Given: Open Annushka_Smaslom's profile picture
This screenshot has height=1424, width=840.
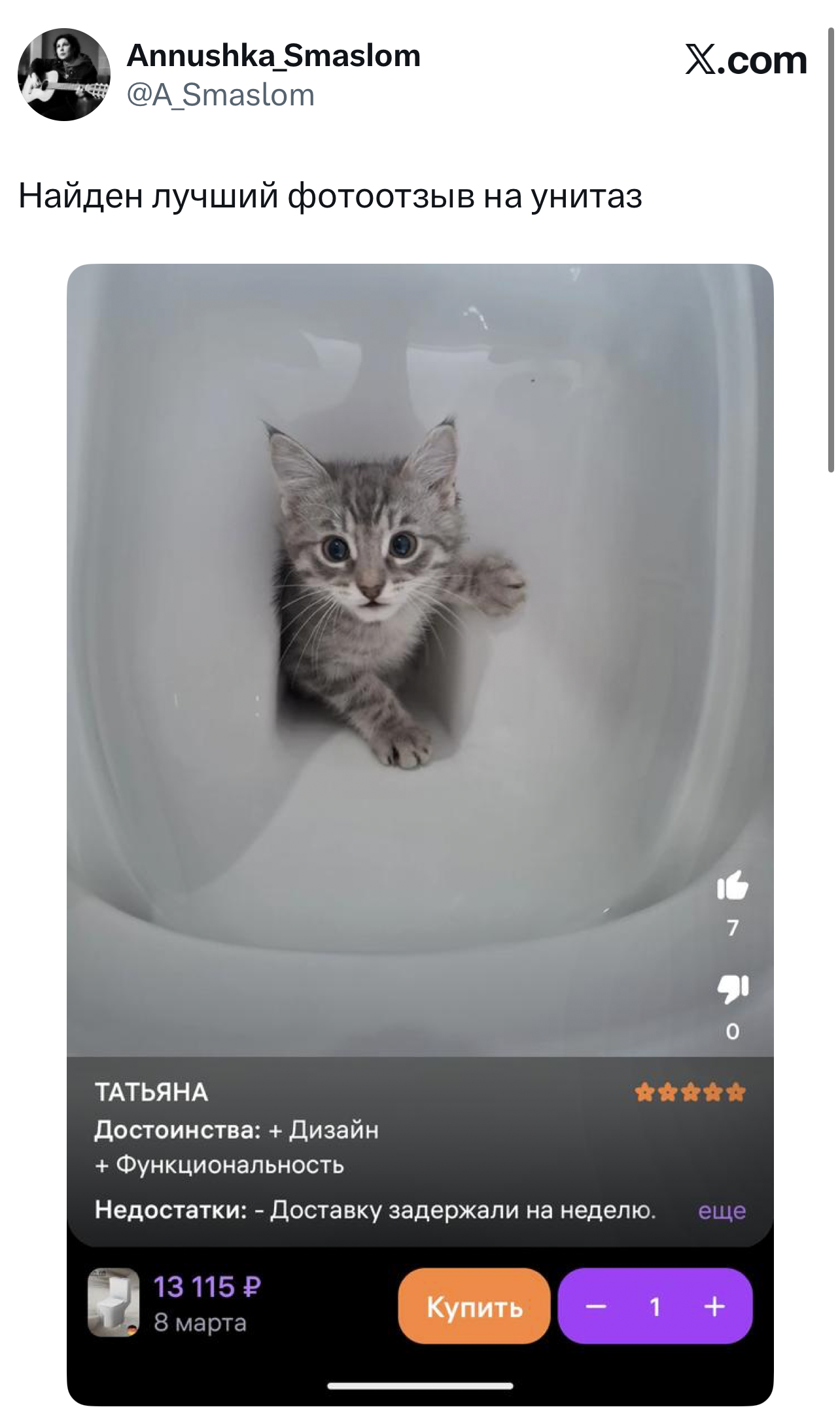Looking at the screenshot, I should click(63, 75).
